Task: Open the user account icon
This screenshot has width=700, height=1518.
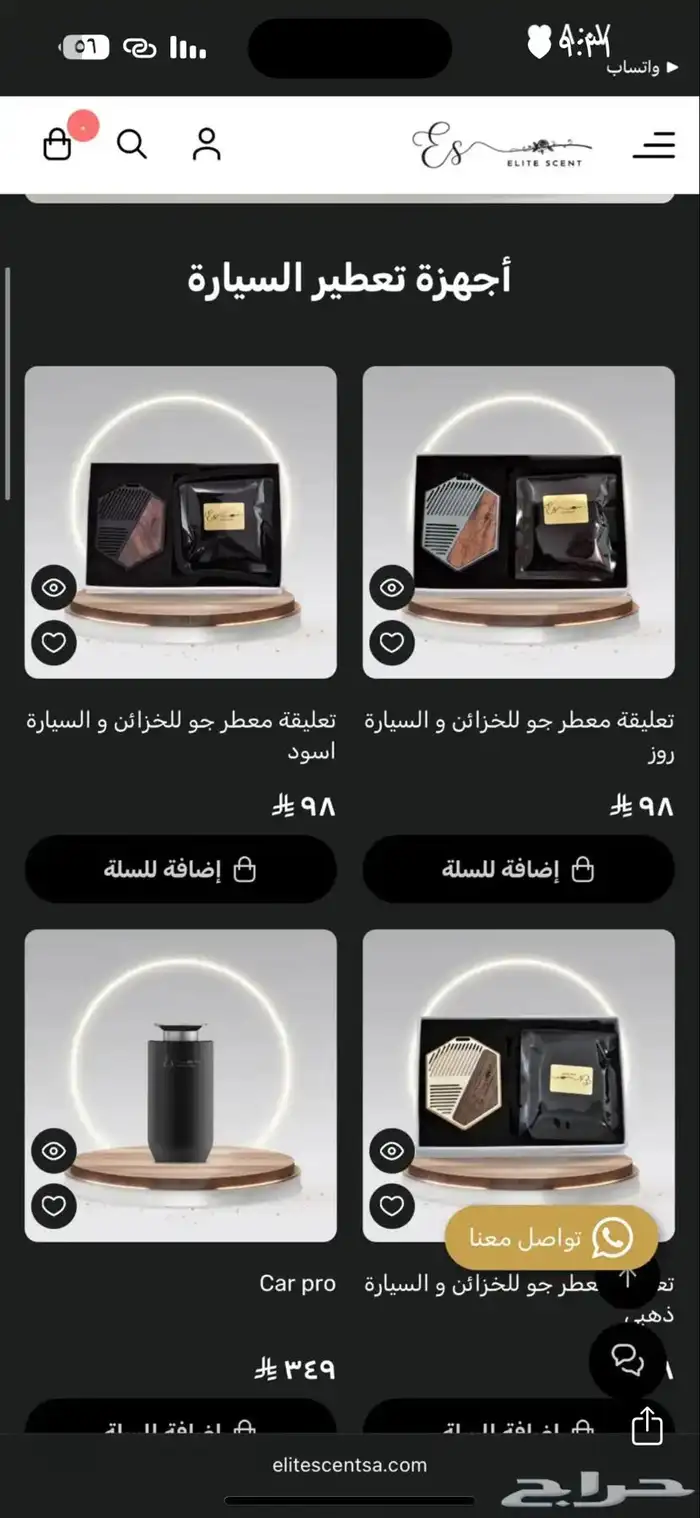Action: coord(206,144)
